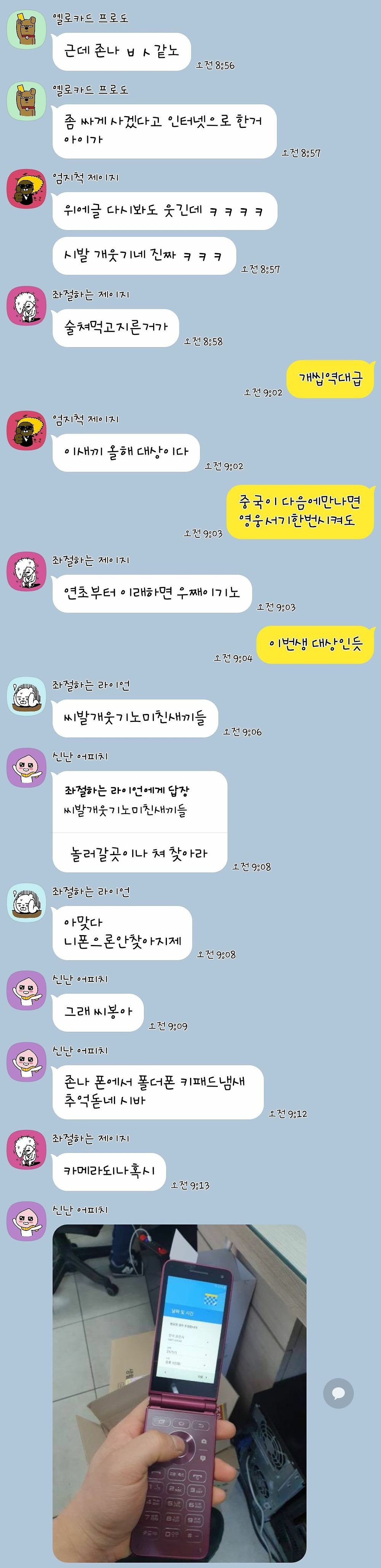
Task: View 옐로카드 프로도's profile picture
Action: click(x=26, y=29)
